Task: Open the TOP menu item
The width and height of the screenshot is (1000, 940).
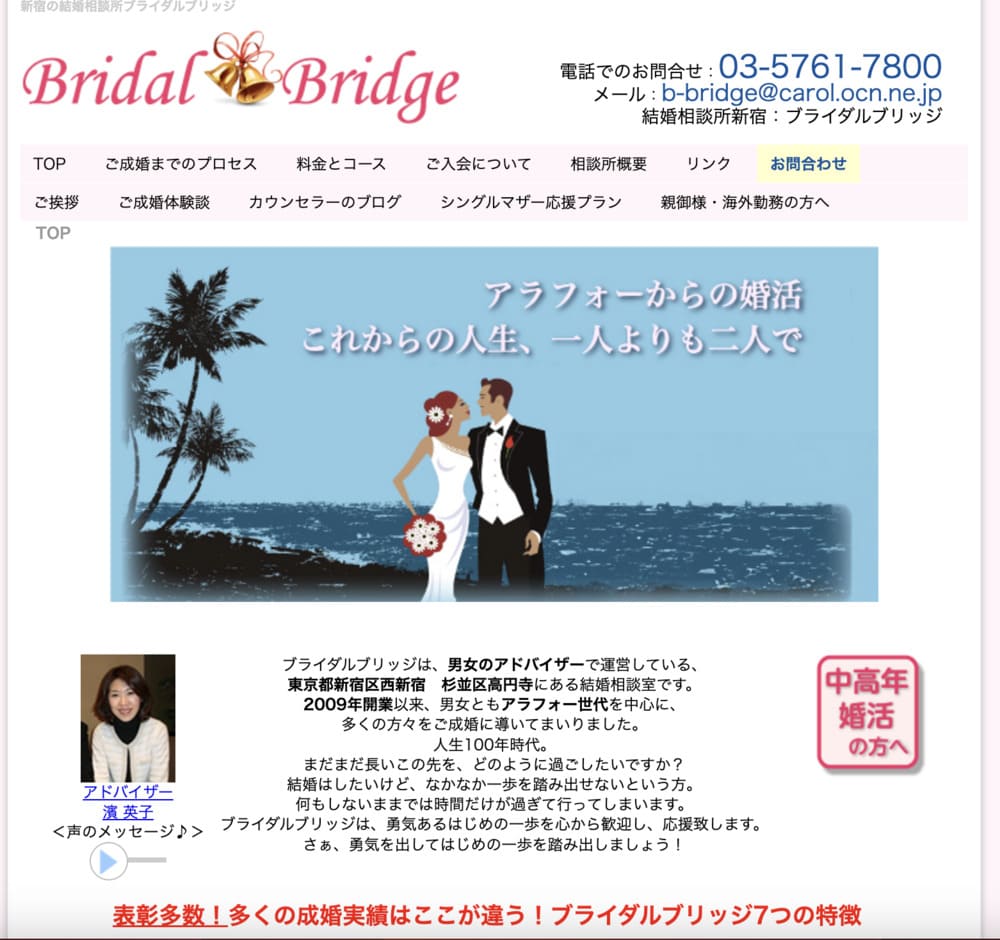Action: (49, 164)
